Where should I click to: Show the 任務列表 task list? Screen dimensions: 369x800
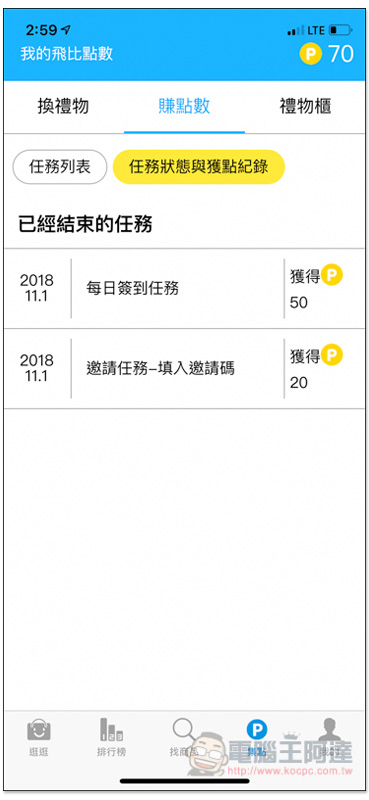(x=60, y=167)
